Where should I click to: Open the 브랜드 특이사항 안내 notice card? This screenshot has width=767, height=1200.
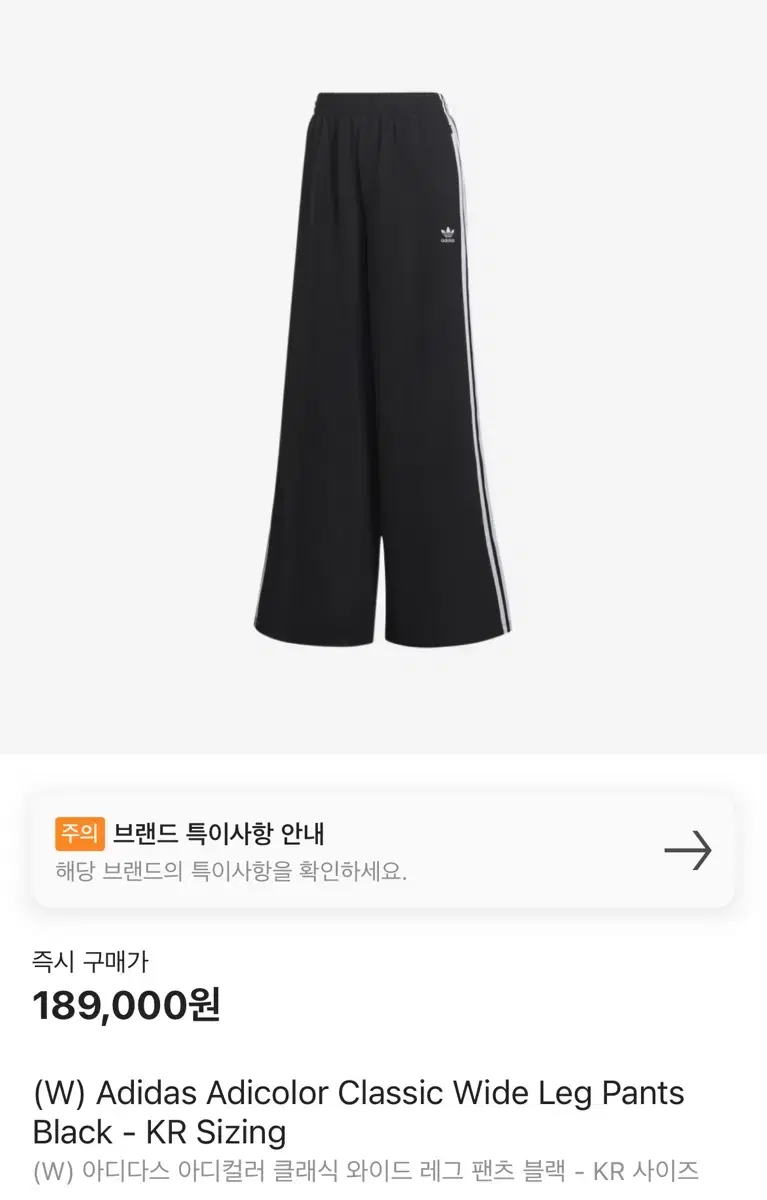tap(383, 850)
